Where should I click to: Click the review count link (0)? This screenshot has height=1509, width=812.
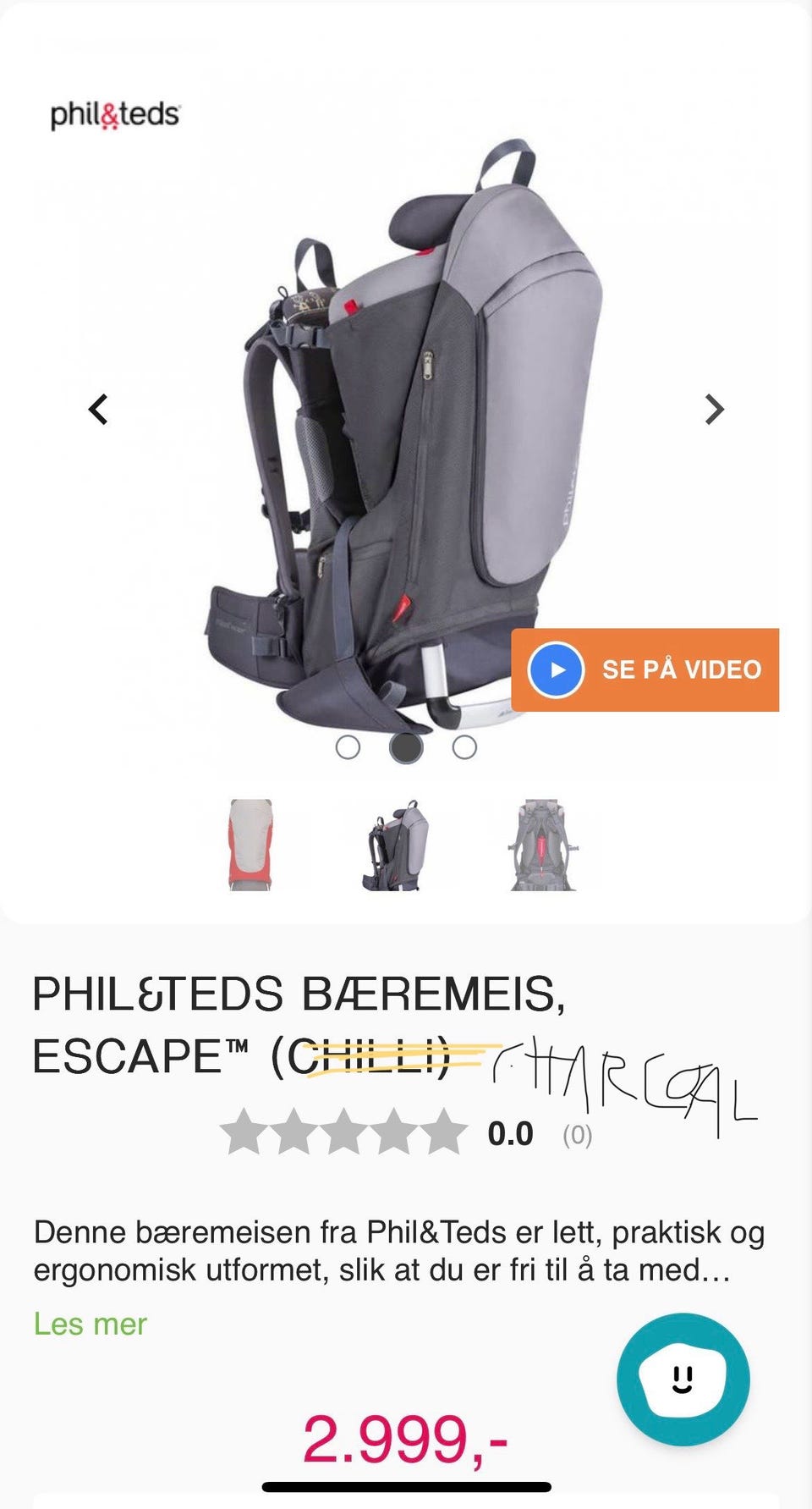(x=579, y=1137)
